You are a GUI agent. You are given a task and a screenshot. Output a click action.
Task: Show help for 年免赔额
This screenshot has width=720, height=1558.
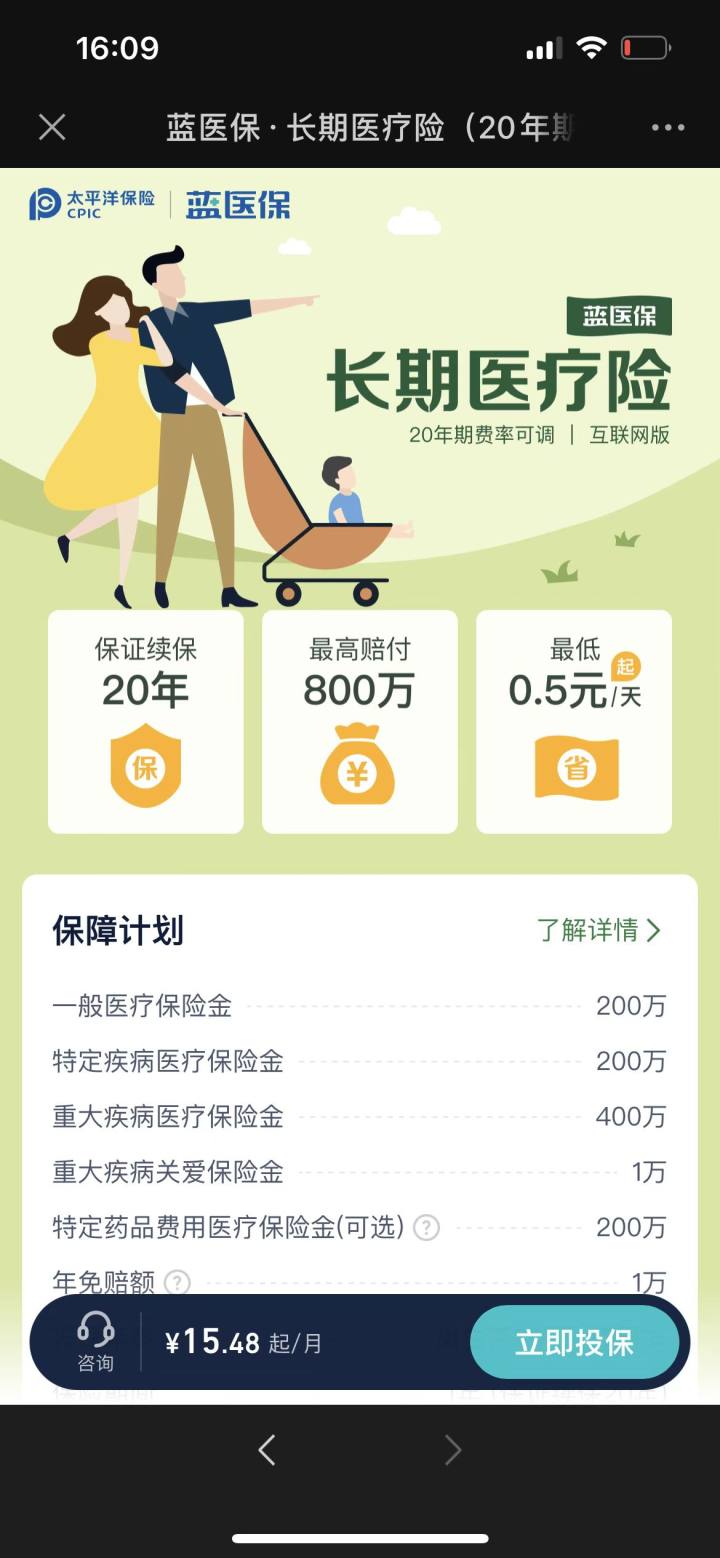[177, 1282]
